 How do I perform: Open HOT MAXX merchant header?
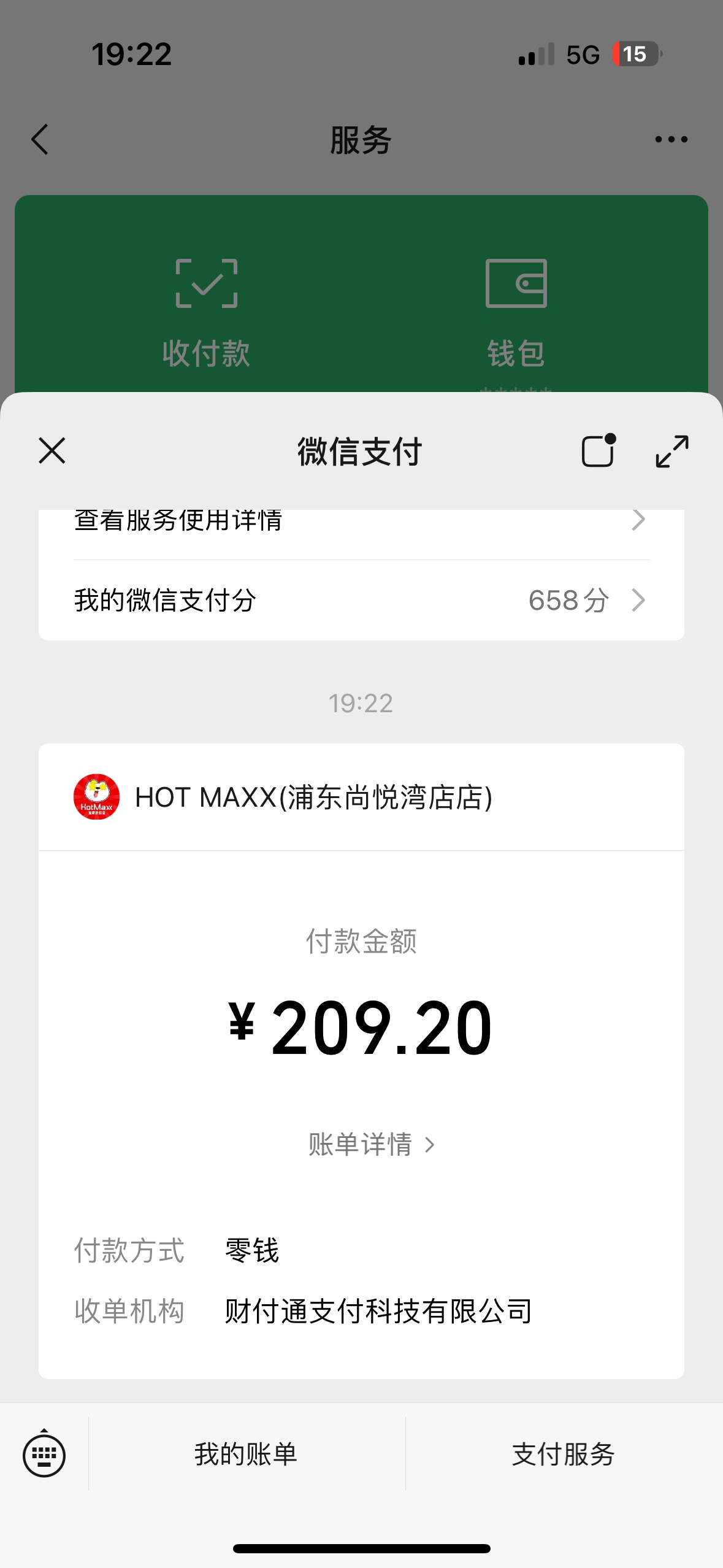tap(361, 797)
